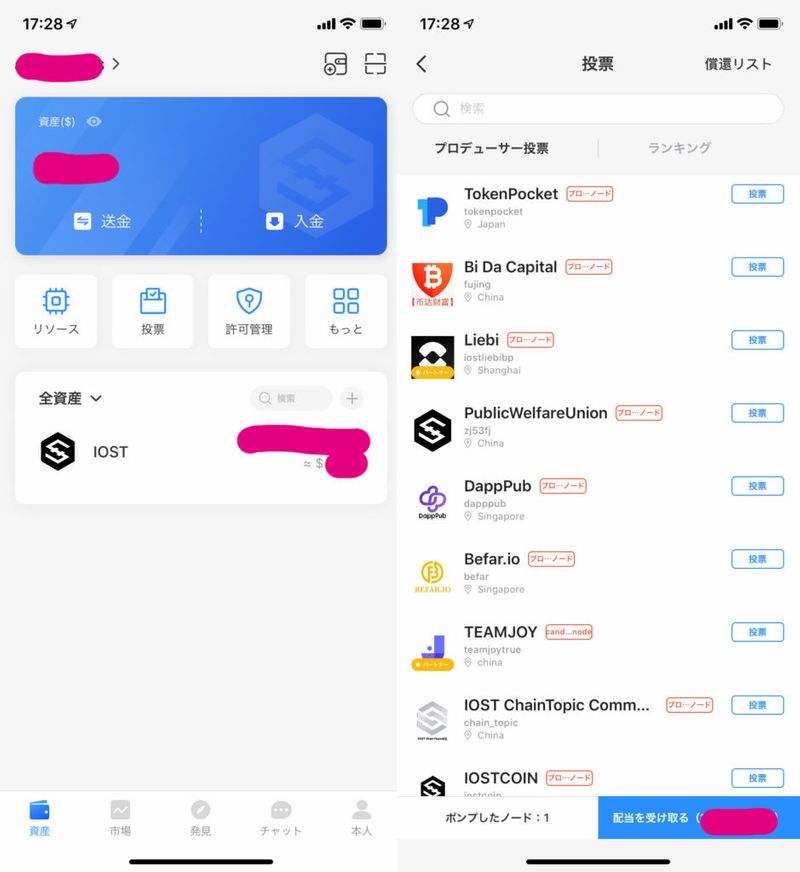
Task: Go back from the 投票 screen
Action: tap(421, 64)
